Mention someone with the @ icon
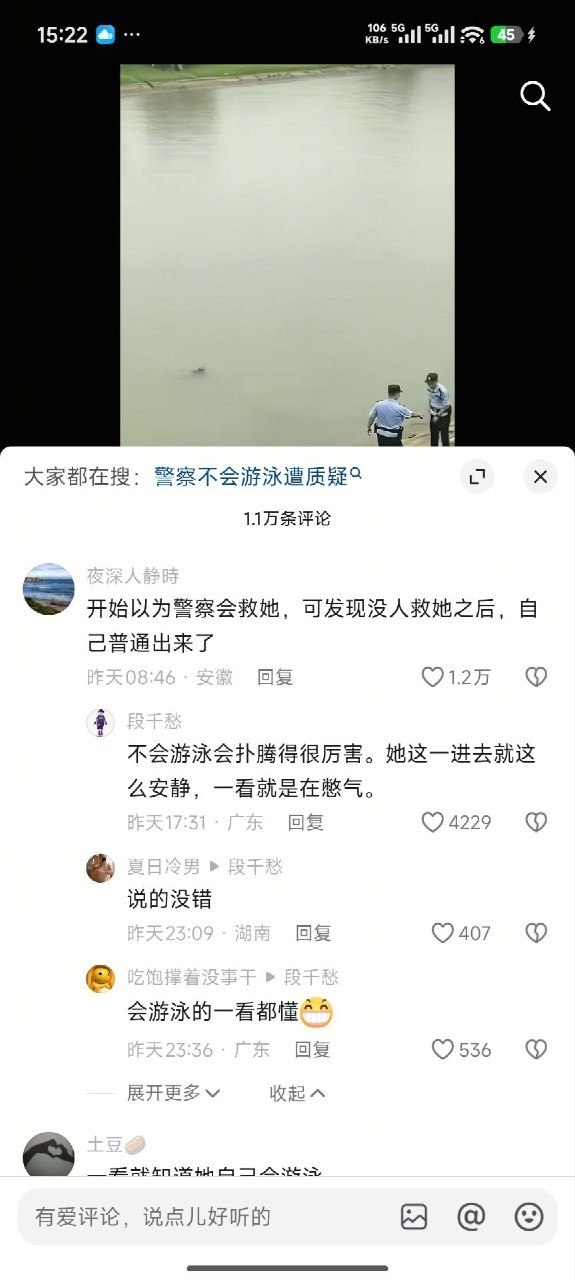575x1280 pixels. [471, 1216]
